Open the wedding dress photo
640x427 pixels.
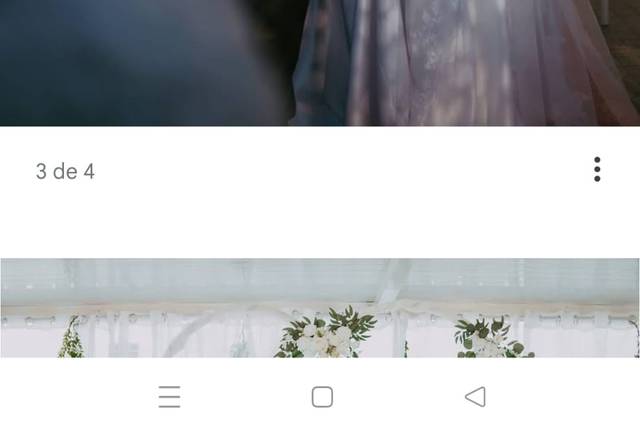320,62
